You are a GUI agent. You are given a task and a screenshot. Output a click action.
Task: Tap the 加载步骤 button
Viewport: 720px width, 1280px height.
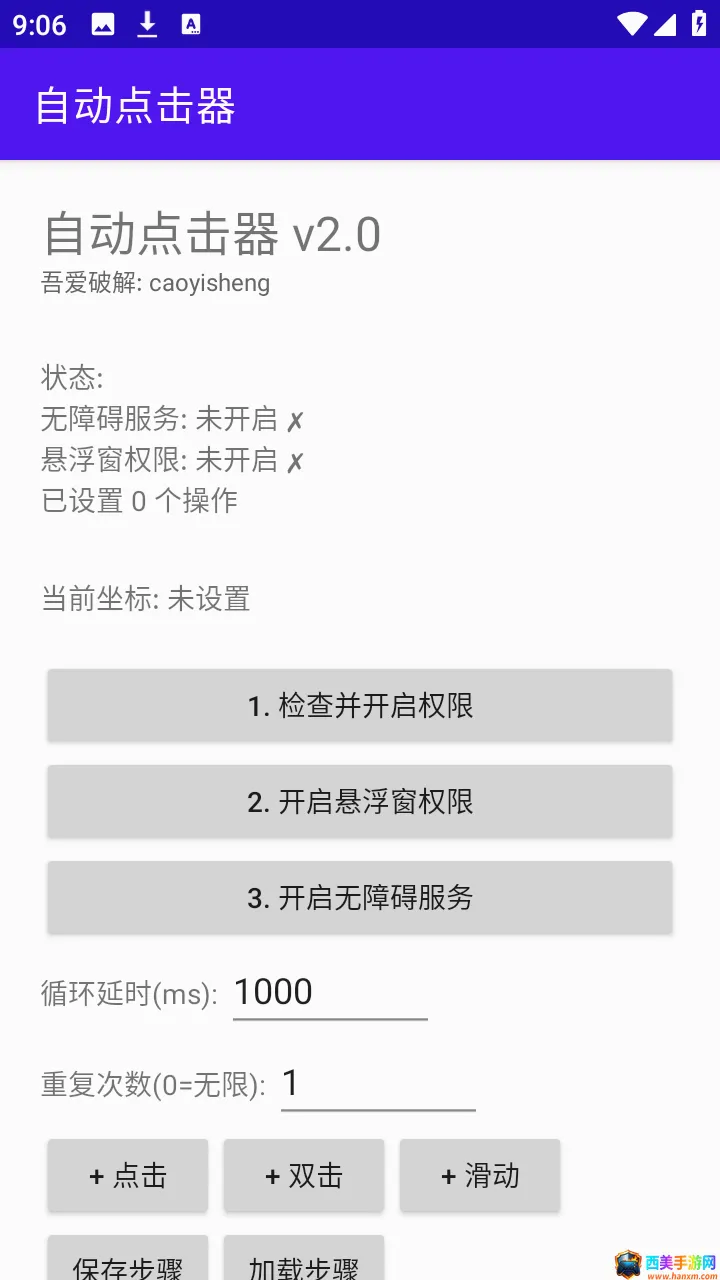pyautogui.click(x=304, y=1260)
